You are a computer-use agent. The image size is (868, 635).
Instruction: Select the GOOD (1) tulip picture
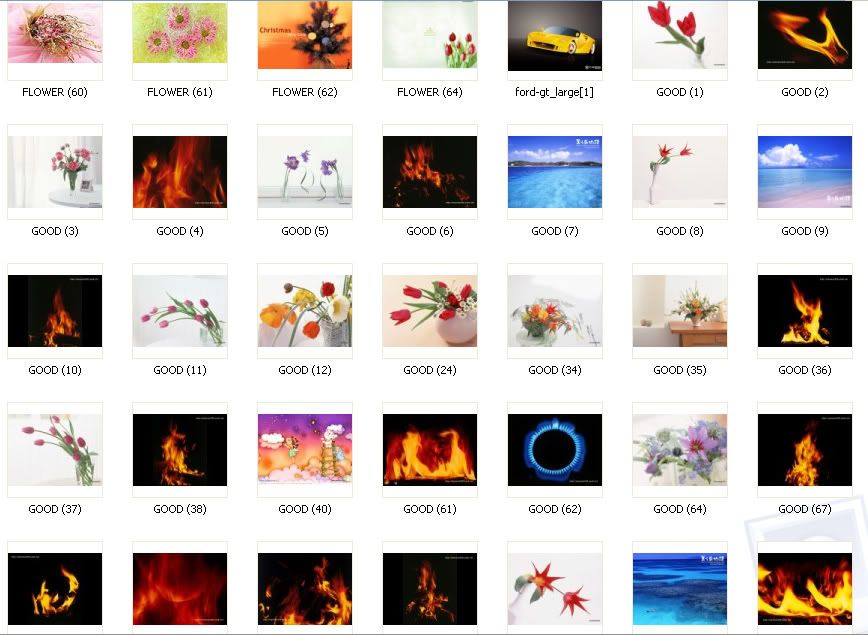[x=680, y=35]
